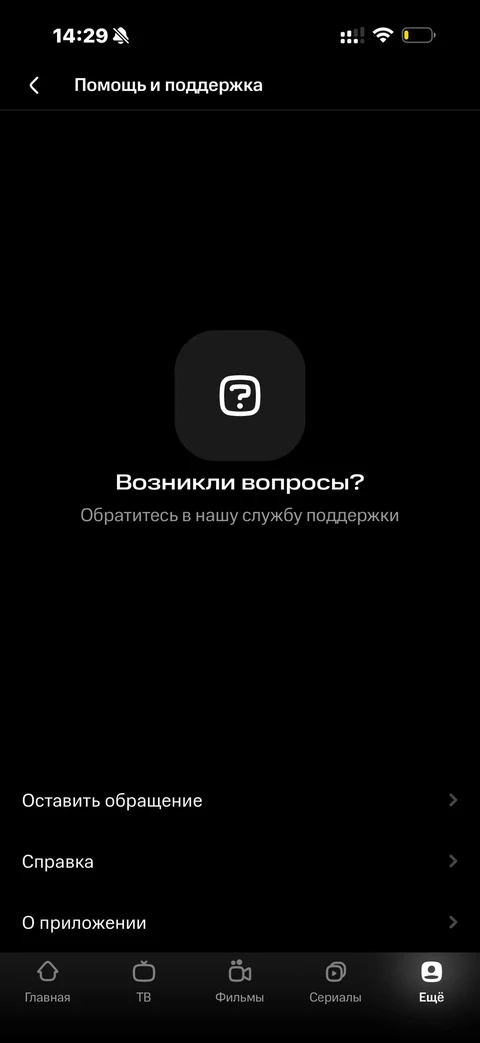Open О приложении

point(240,923)
